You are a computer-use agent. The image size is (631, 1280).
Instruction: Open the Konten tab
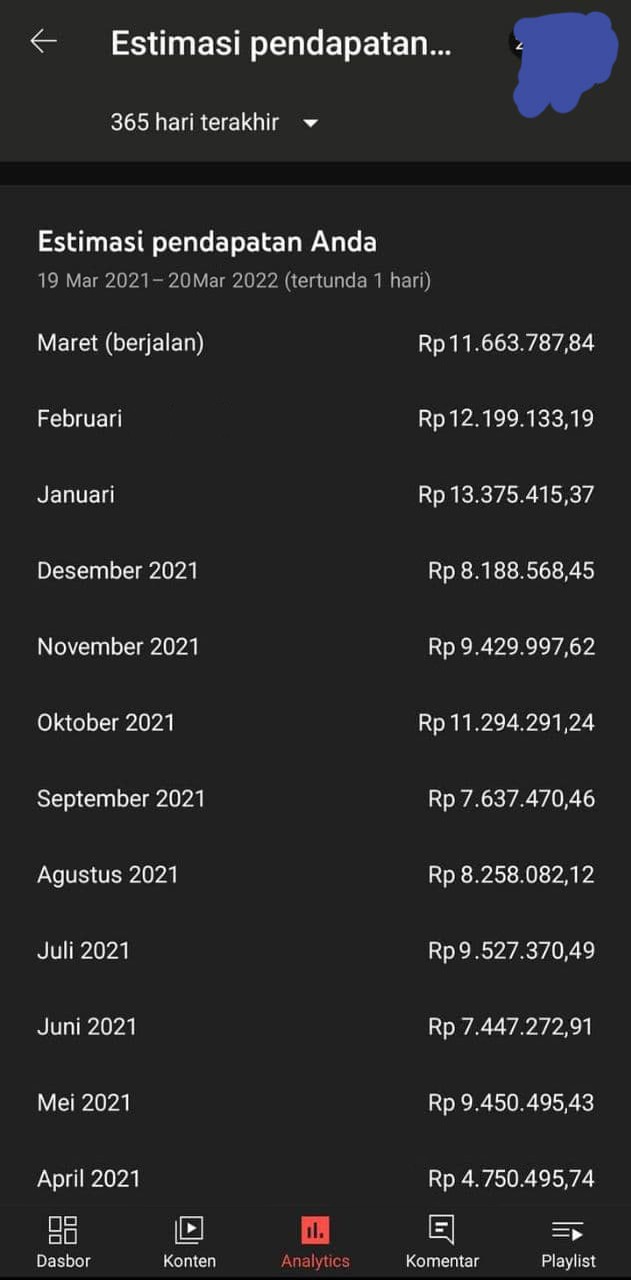point(189,1241)
